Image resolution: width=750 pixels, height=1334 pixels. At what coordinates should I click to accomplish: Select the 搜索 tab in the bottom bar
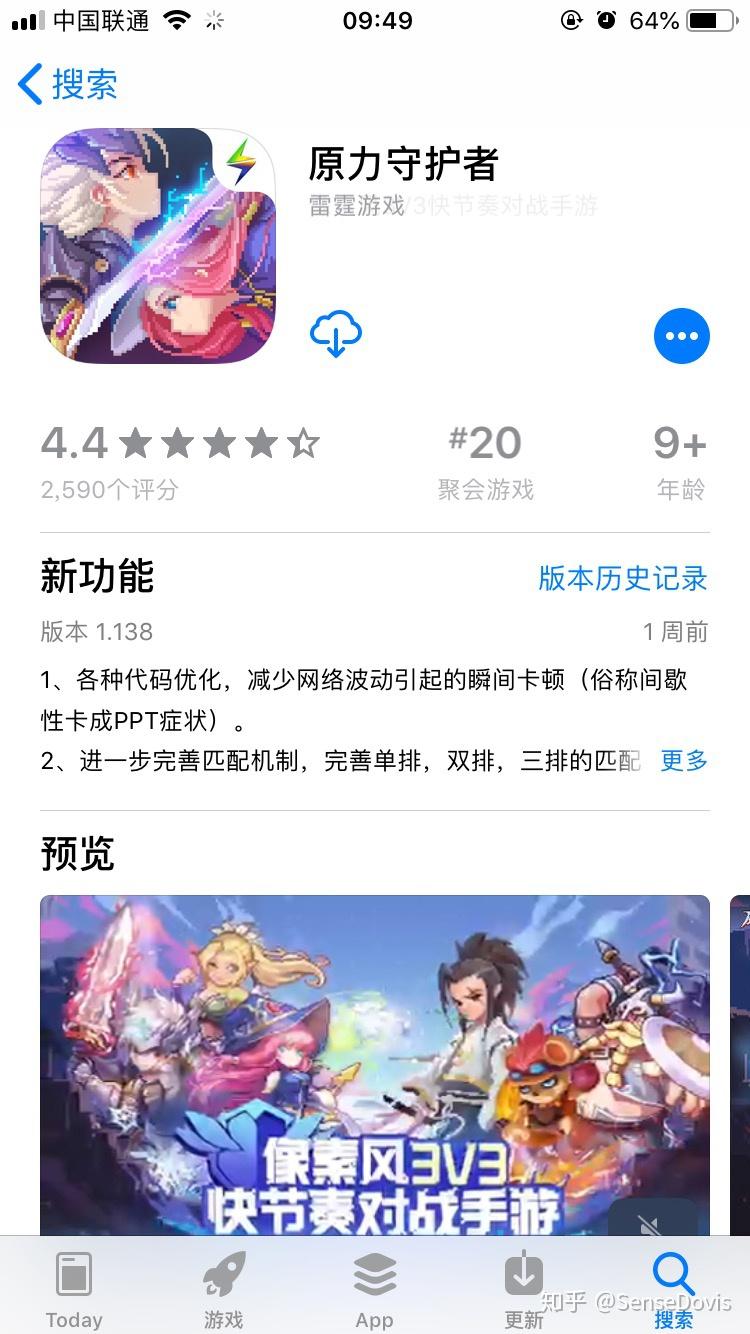click(x=673, y=1290)
